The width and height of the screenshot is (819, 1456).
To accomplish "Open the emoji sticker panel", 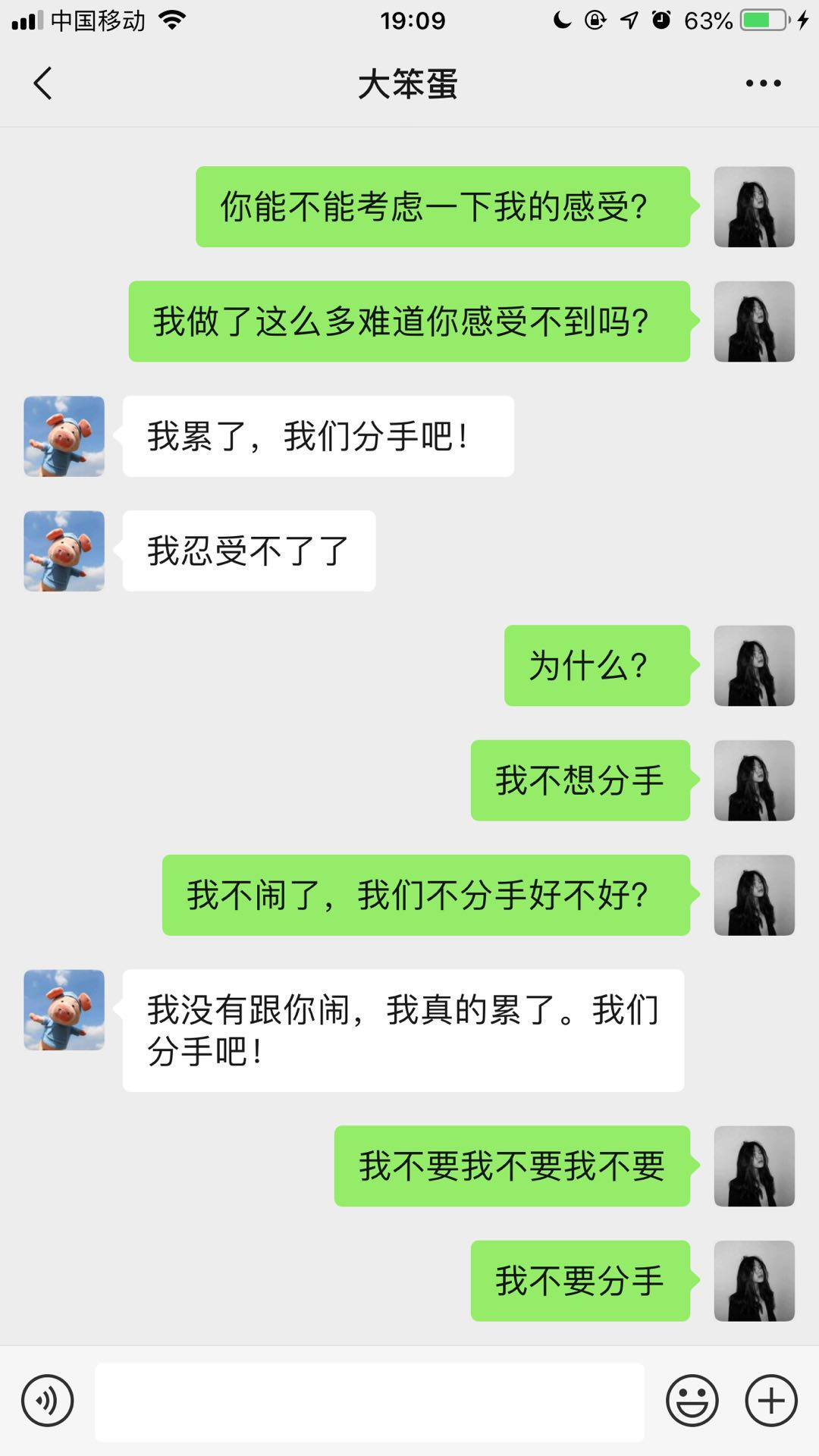I will click(x=692, y=1401).
